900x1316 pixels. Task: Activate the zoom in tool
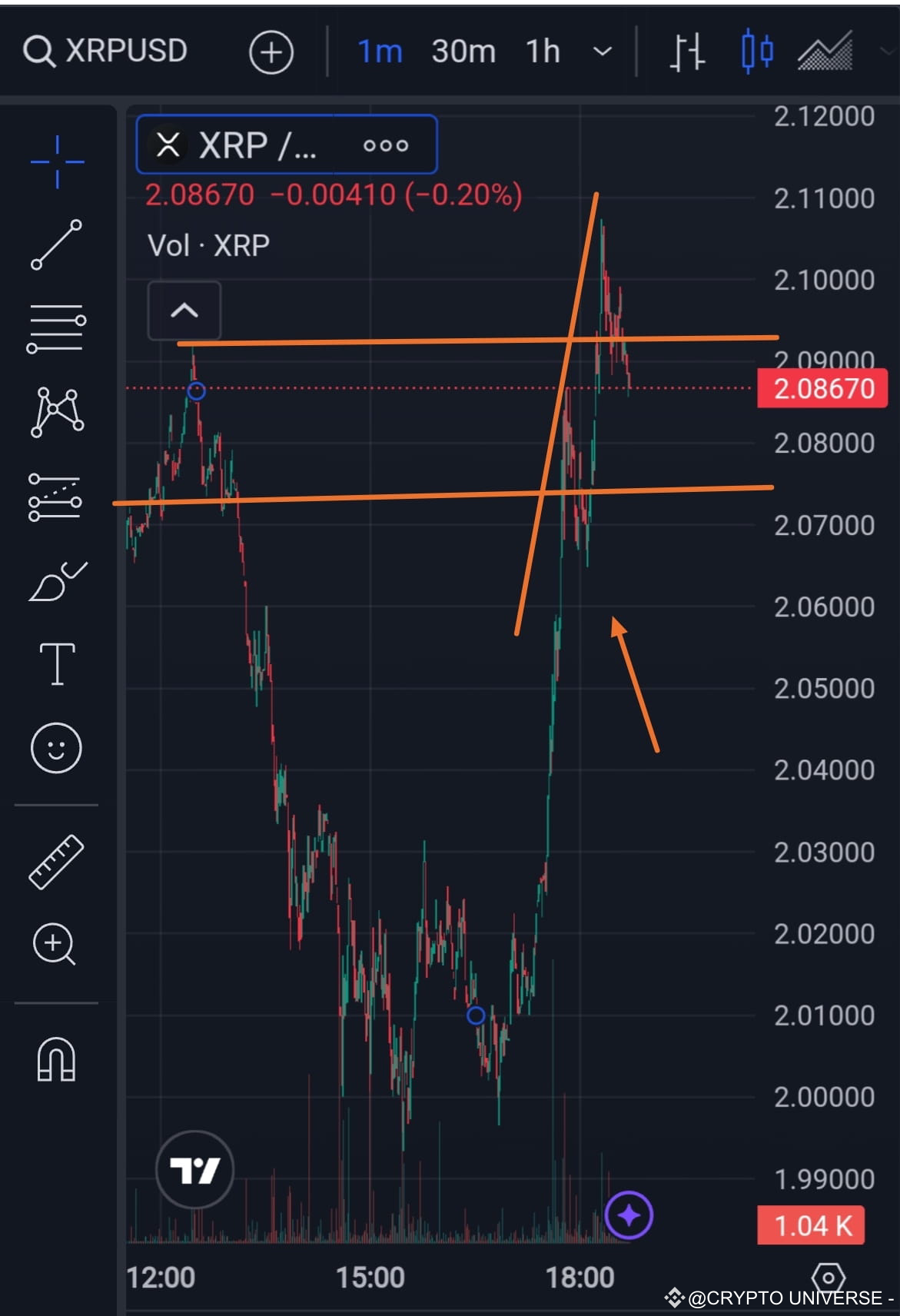(55, 943)
